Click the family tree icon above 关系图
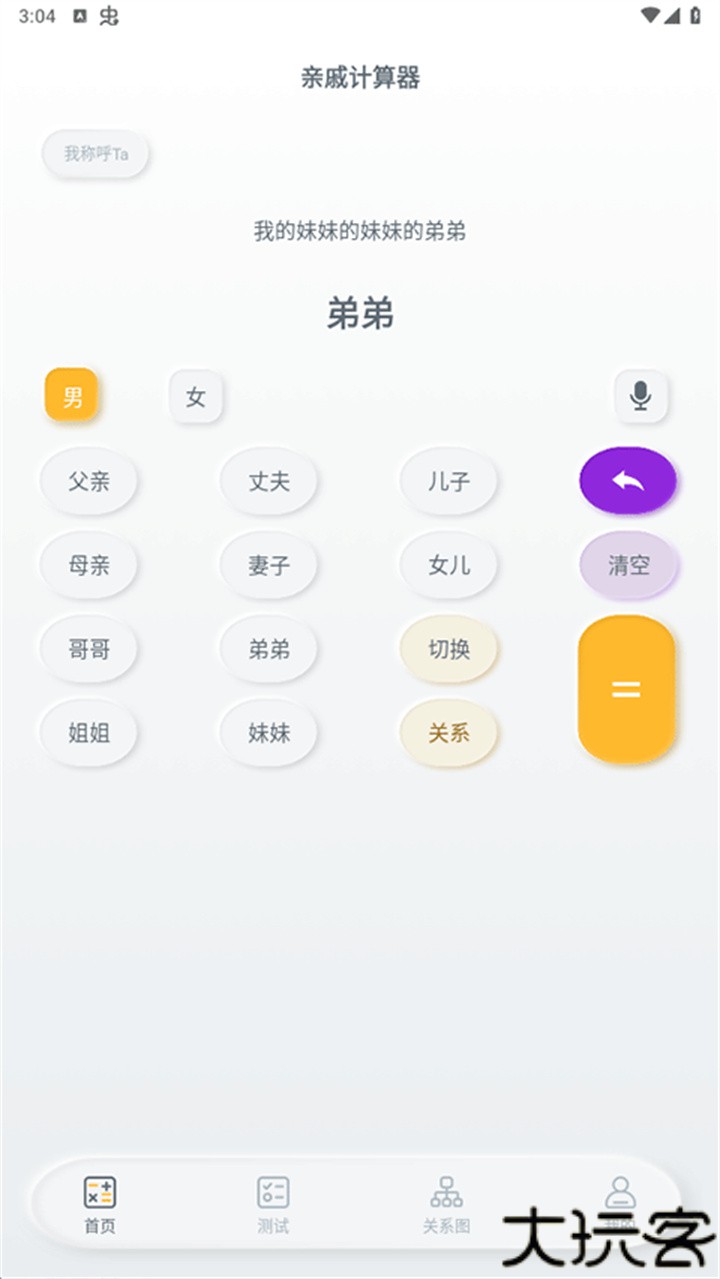The width and height of the screenshot is (720, 1279). (x=446, y=1191)
